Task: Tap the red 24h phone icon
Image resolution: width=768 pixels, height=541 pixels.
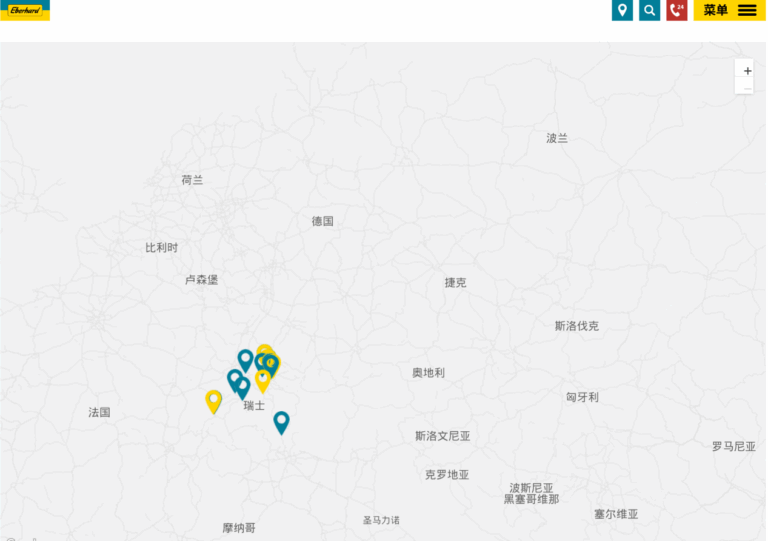Action: 677,10
